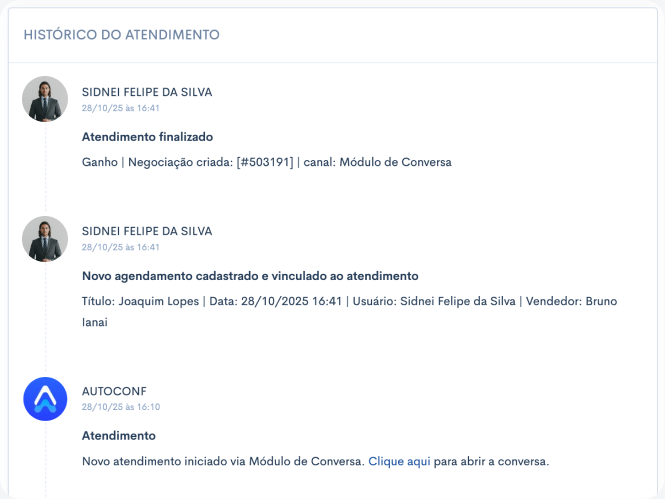Image resolution: width=665 pixels, height=499 pixels.
Task: Open the 'Clique aqui' conversation link
Action: (x=399, y=461)
